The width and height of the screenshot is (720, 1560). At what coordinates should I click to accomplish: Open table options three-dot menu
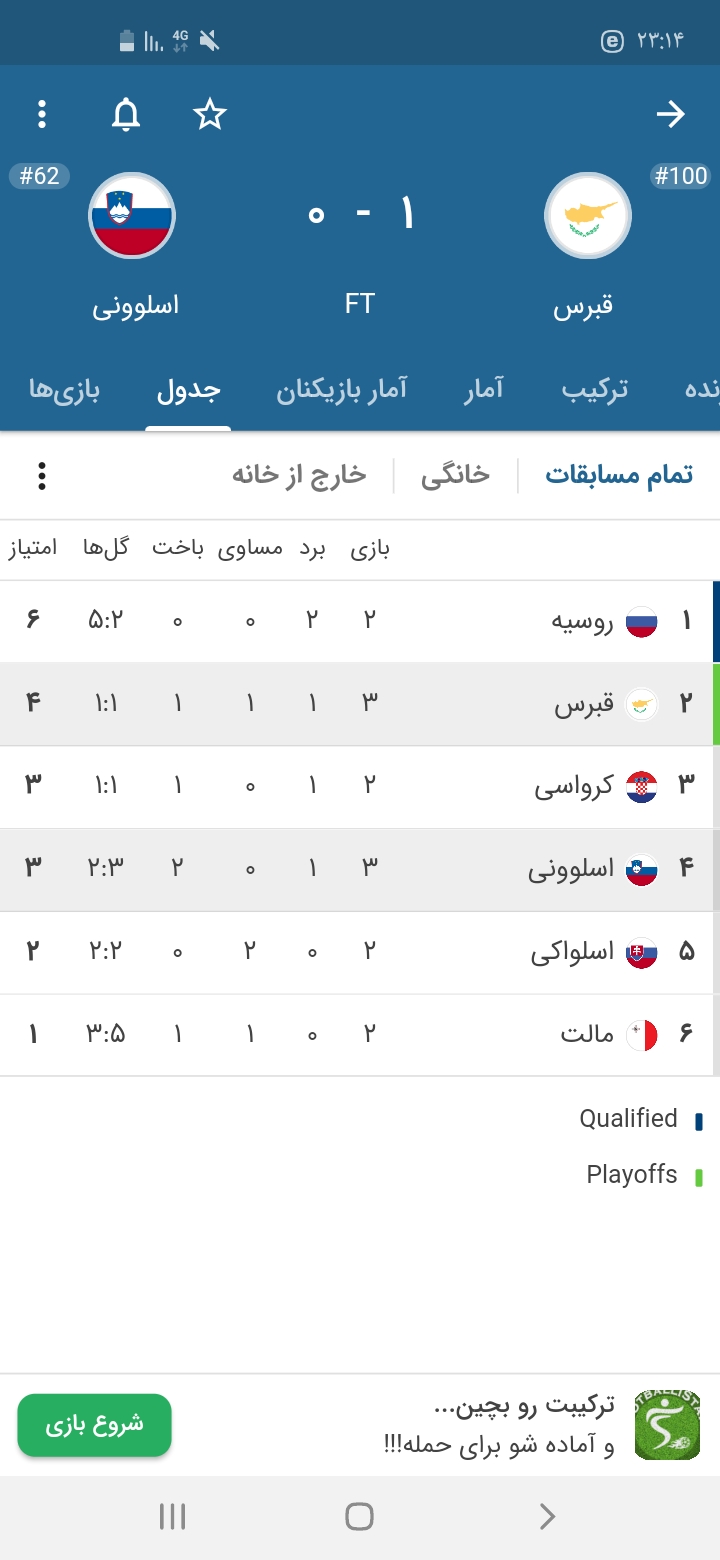coord(41,476)
